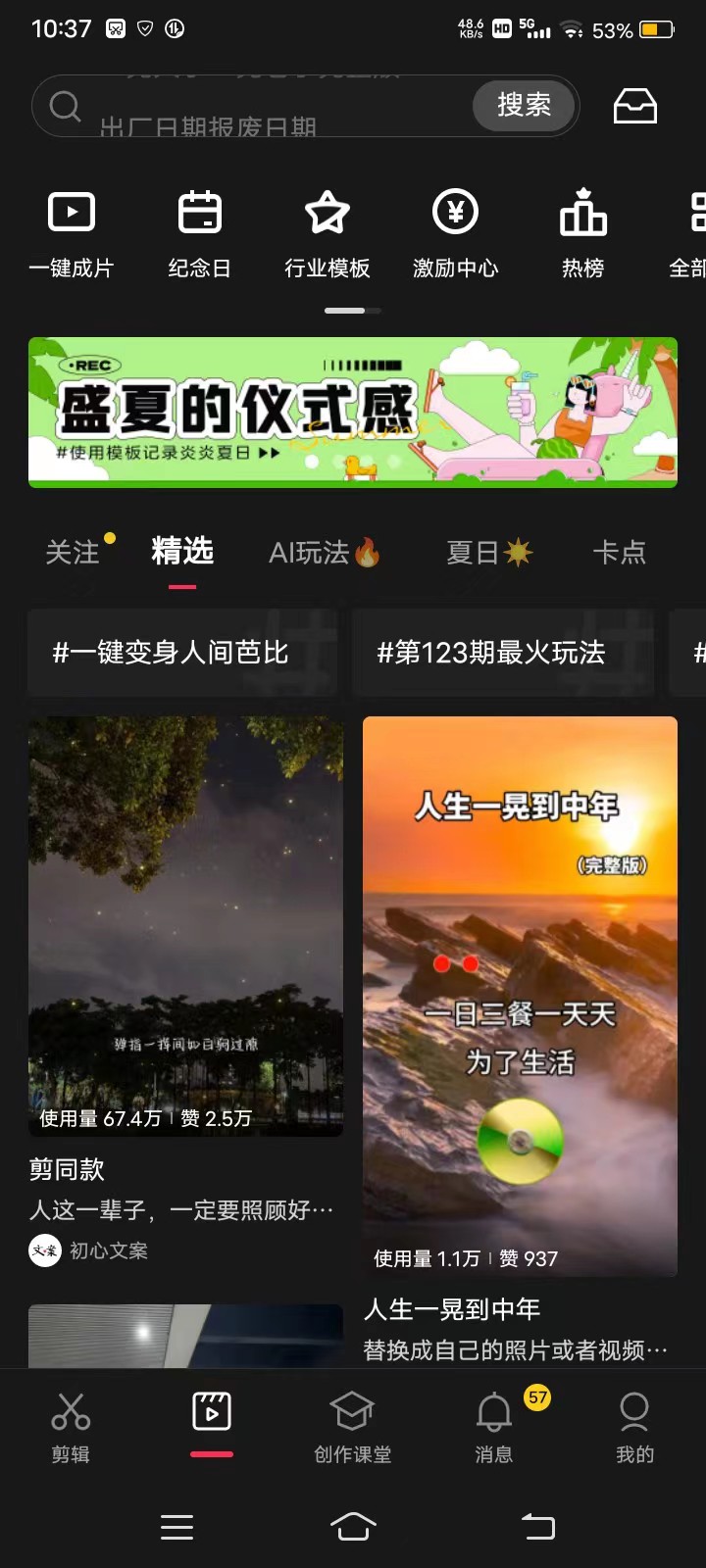
Task: Switch to the 卡点 tab
Action: 619,553
